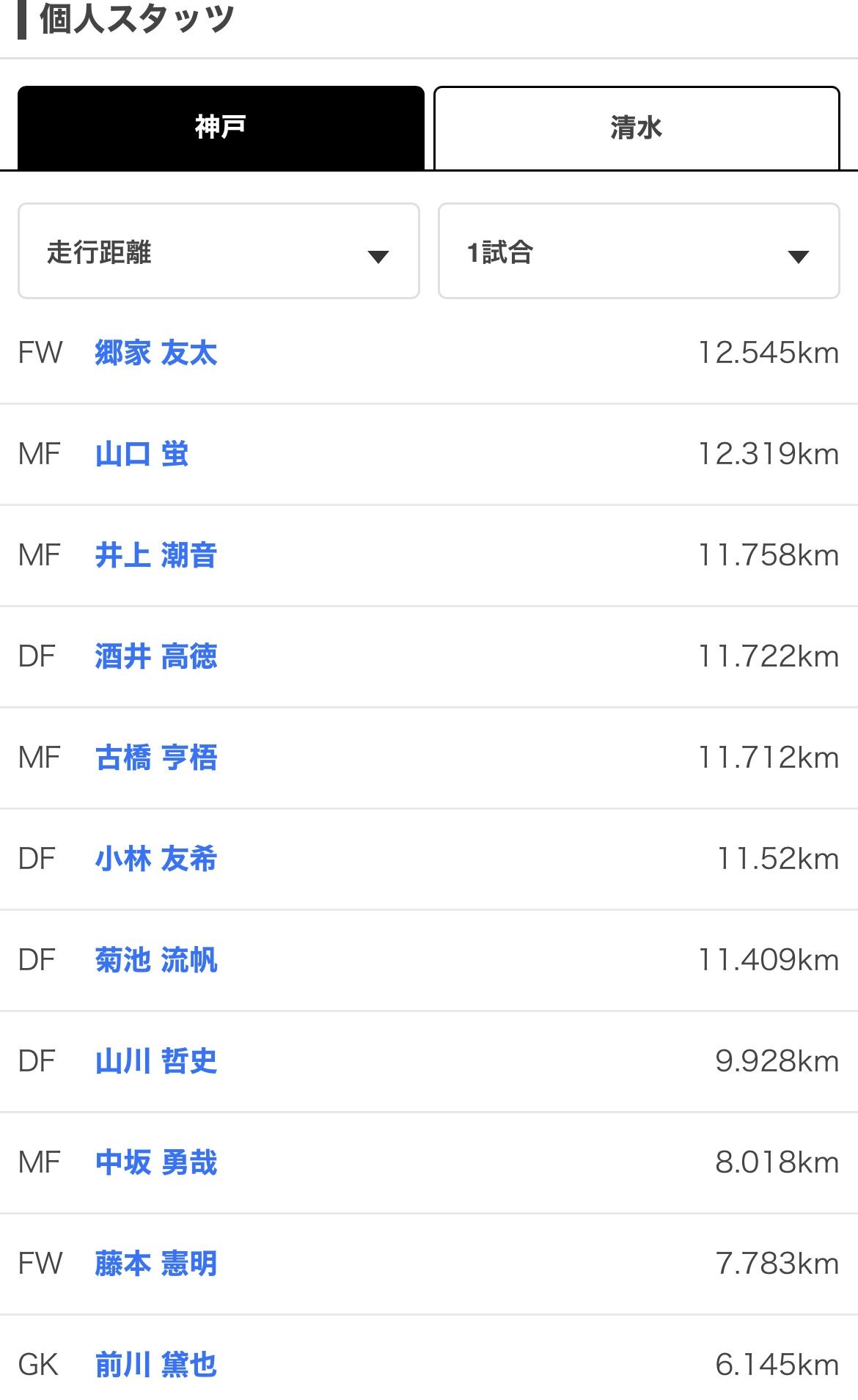
Task: Tap the 古橋 亨梧 name link
Action: coord(156,758)
